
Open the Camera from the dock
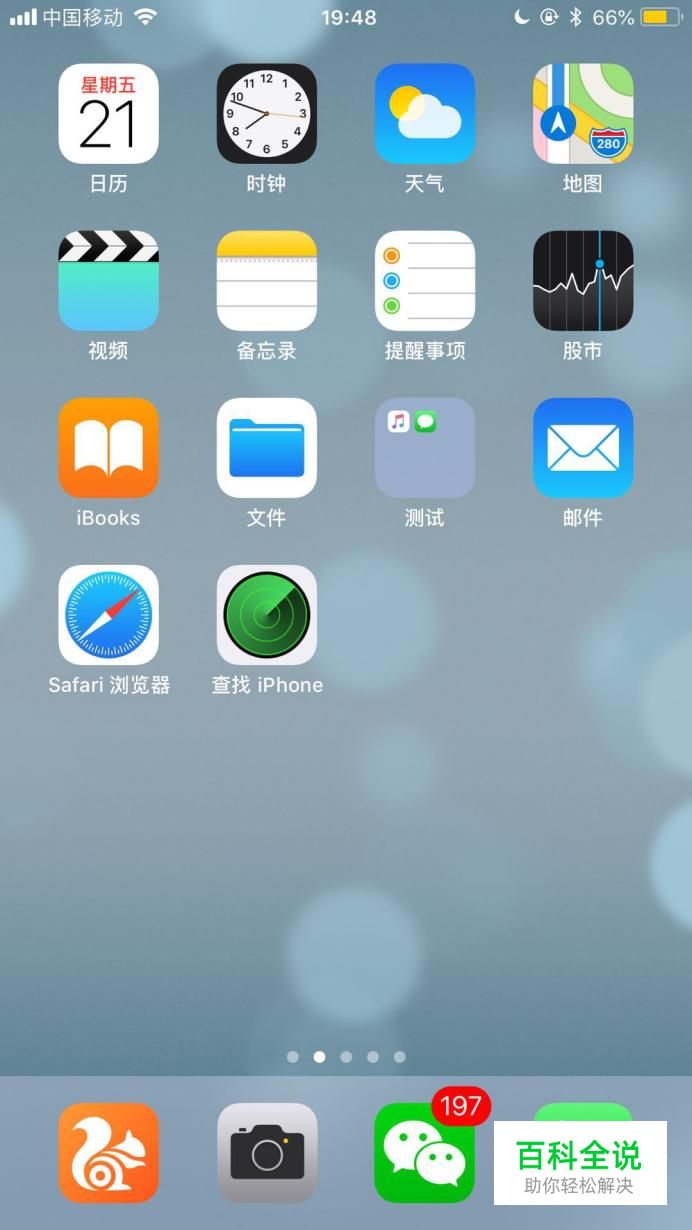[266, 1153]
